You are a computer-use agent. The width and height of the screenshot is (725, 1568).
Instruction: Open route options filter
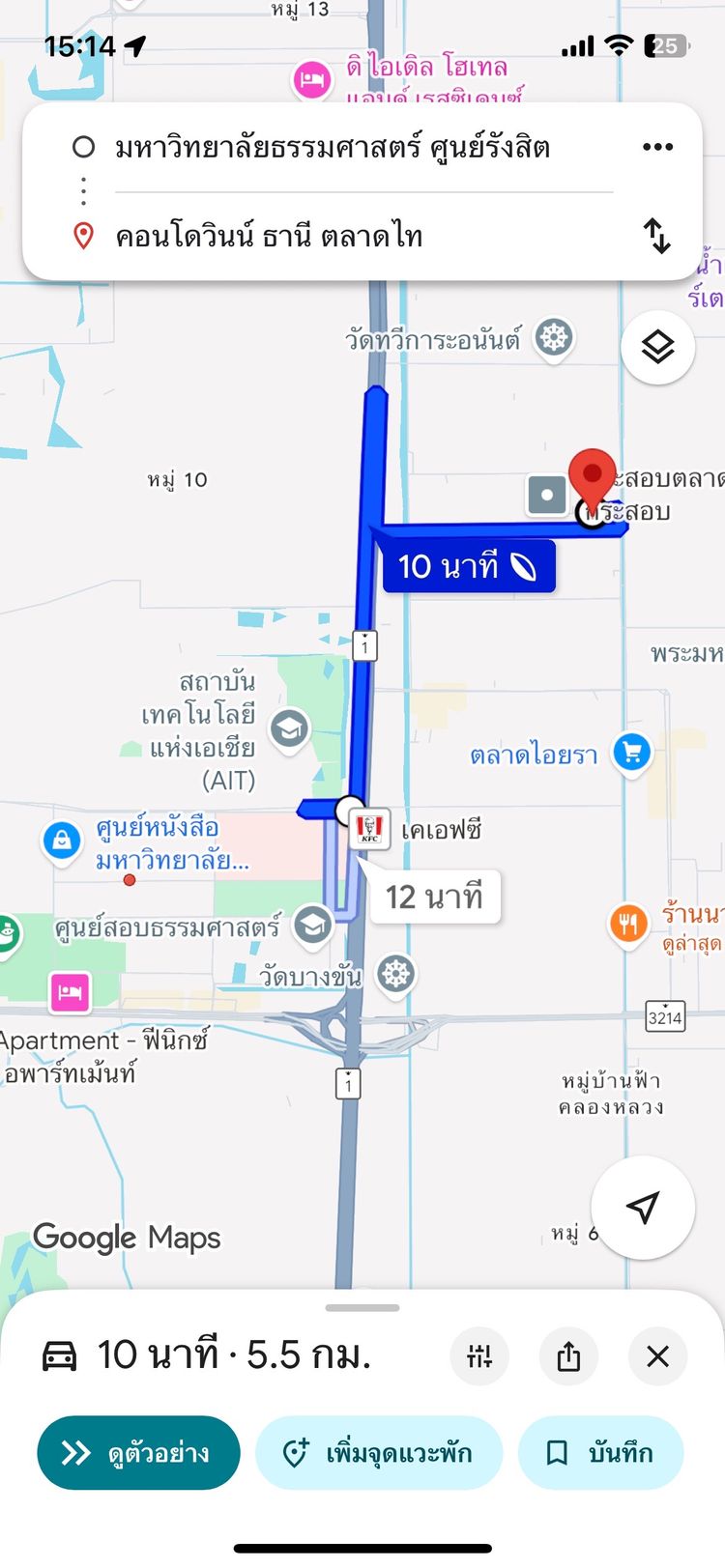click(x=479, y=1356)
